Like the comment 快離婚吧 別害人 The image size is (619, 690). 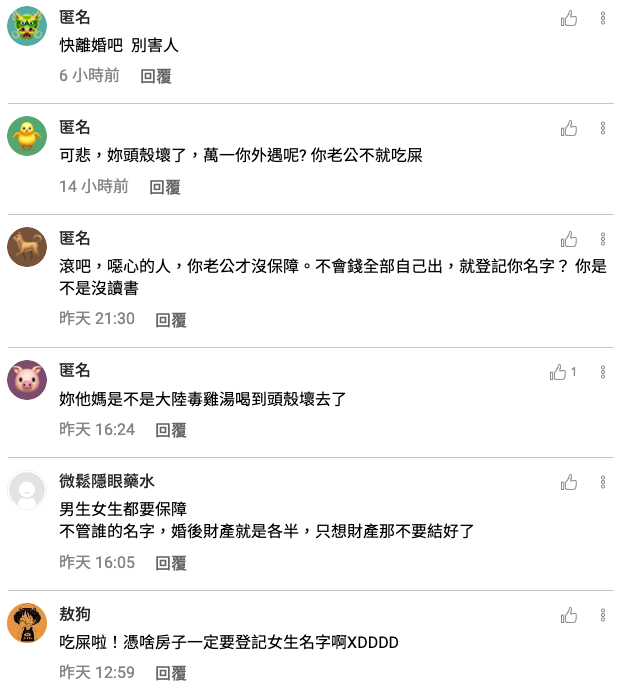(569, 18)
